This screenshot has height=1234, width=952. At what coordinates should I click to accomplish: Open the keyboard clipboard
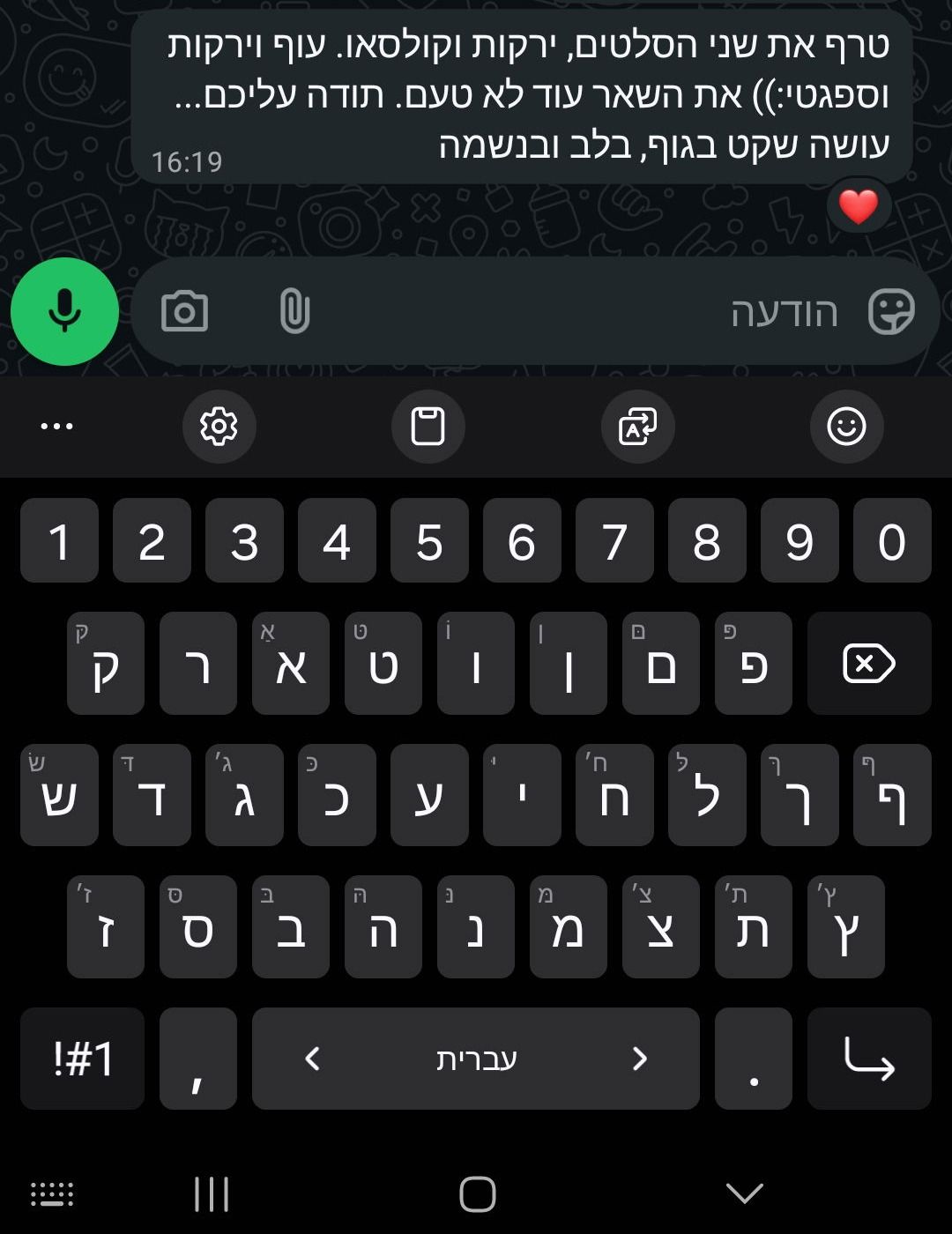point(428,427)
